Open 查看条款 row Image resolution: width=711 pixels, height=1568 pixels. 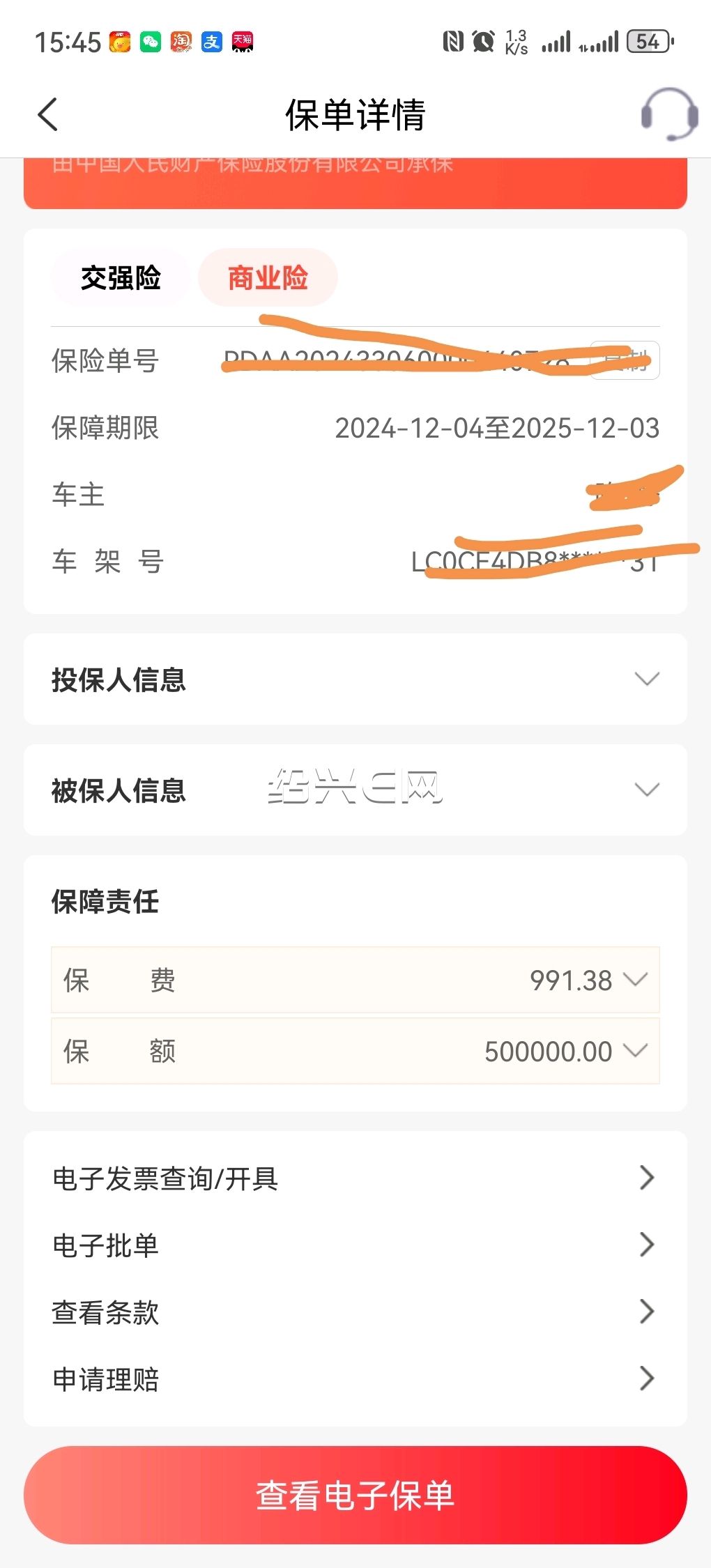355,1312
